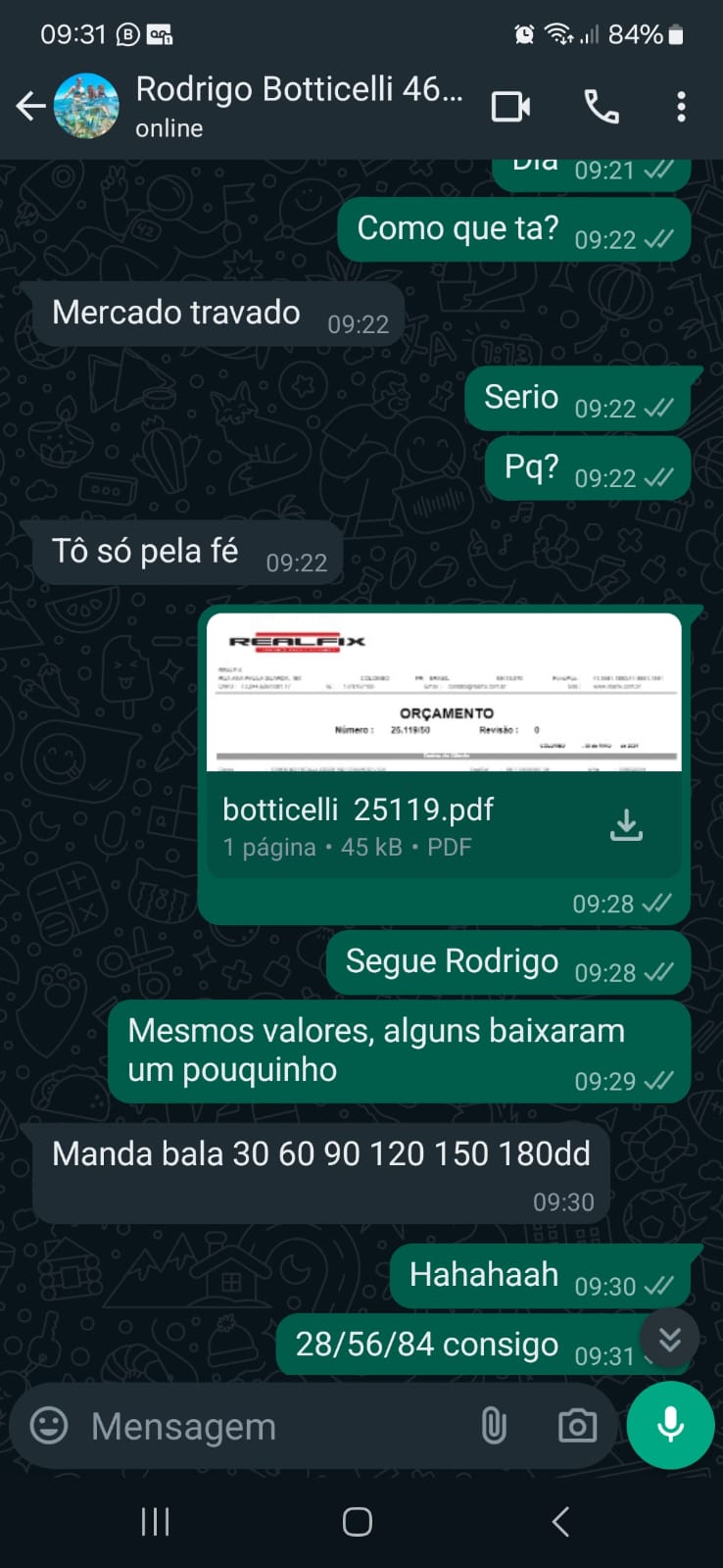The image size is (723, 1568).
Task: Open the three-dot overflow menu
Action: (x=681, y=106)
